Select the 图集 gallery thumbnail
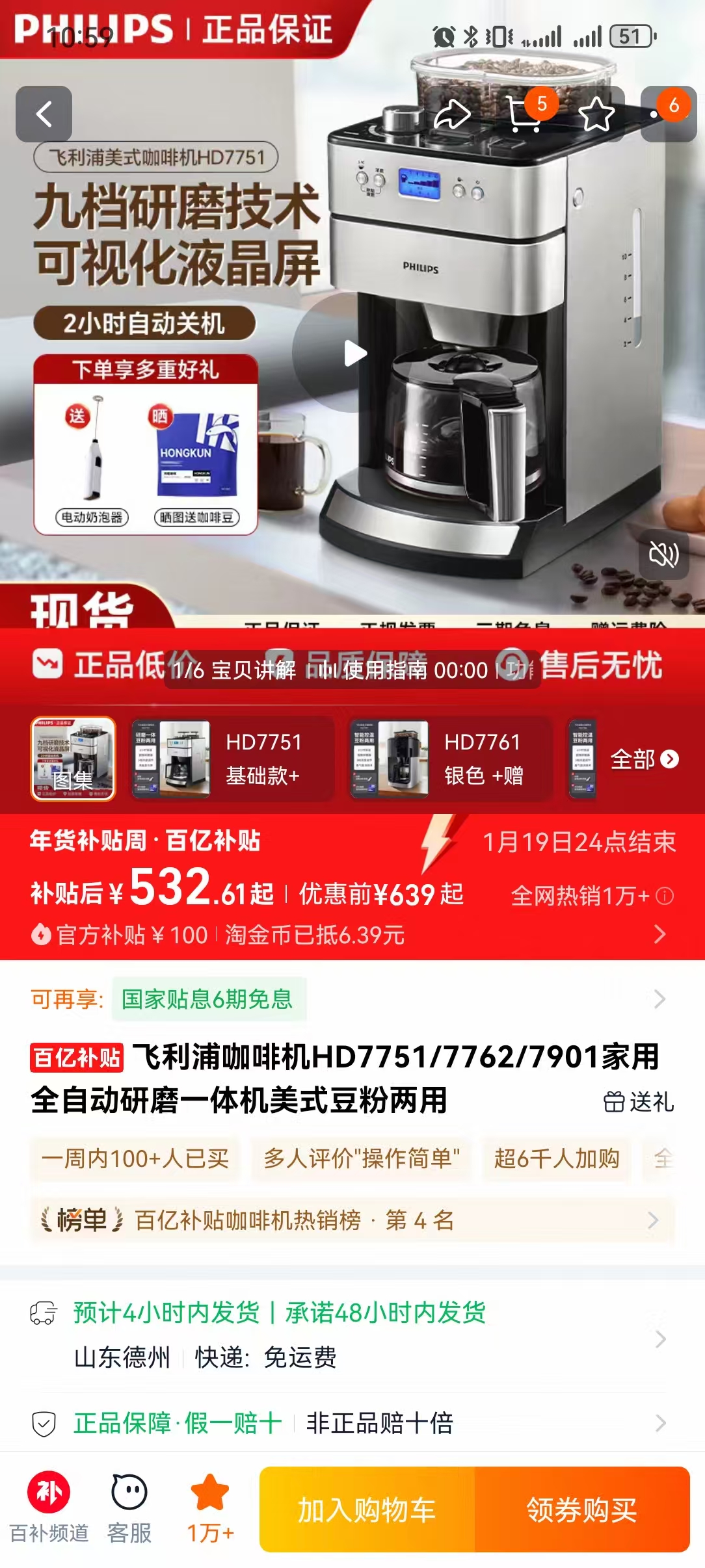 tap(73, 759)
